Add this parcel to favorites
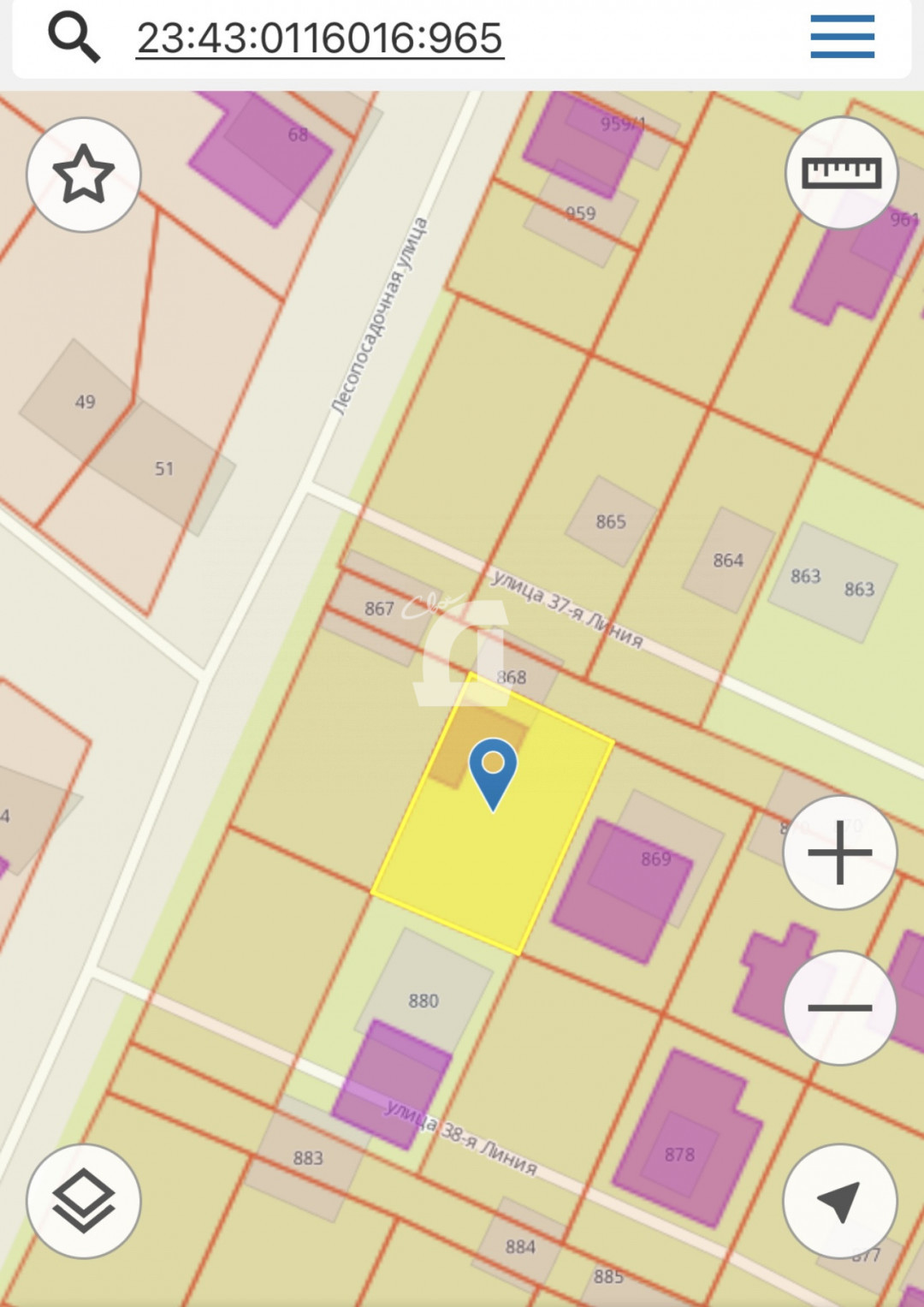 point(84,175)
